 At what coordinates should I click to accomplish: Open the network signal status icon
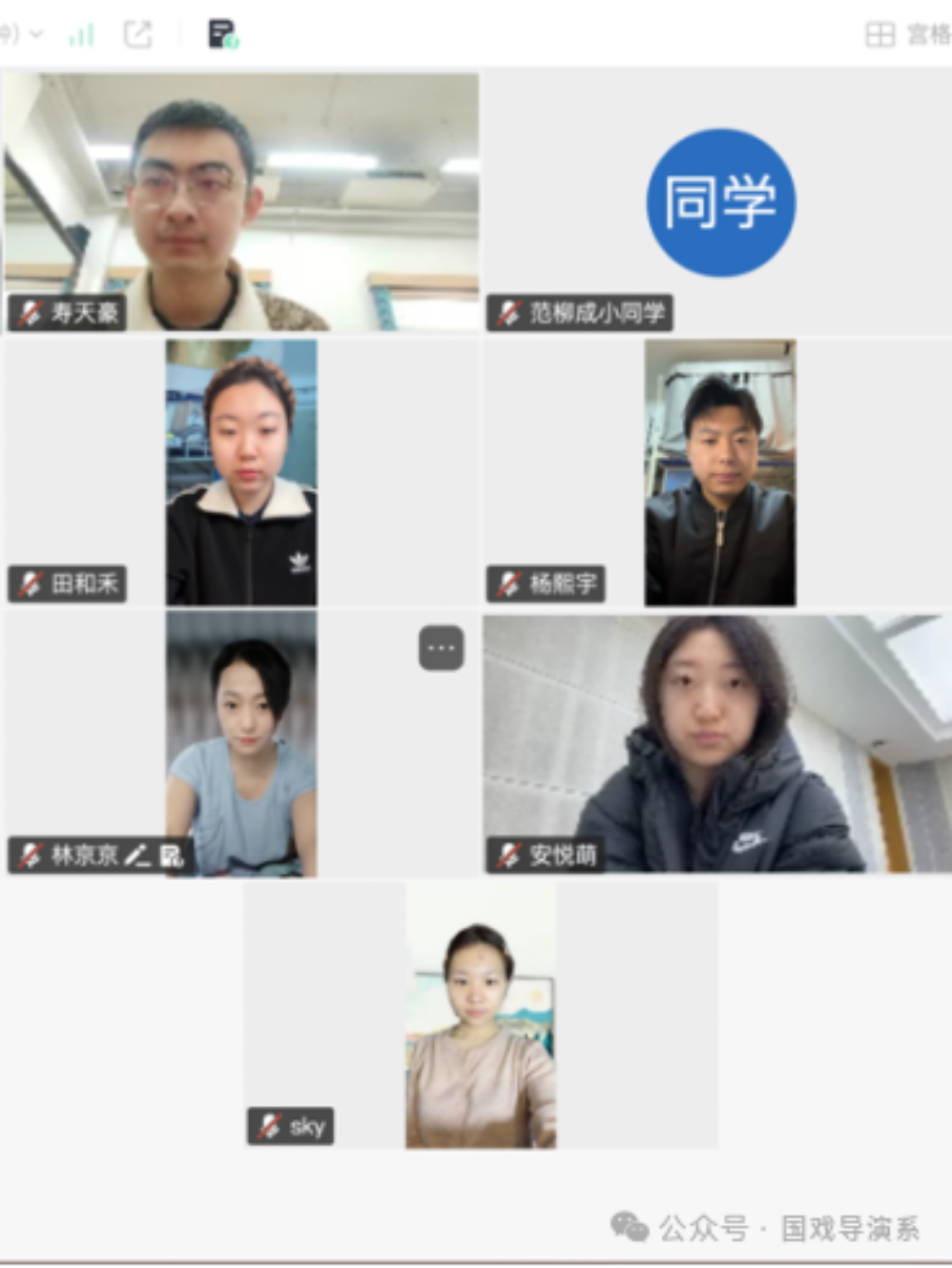[x=81, y=35]
